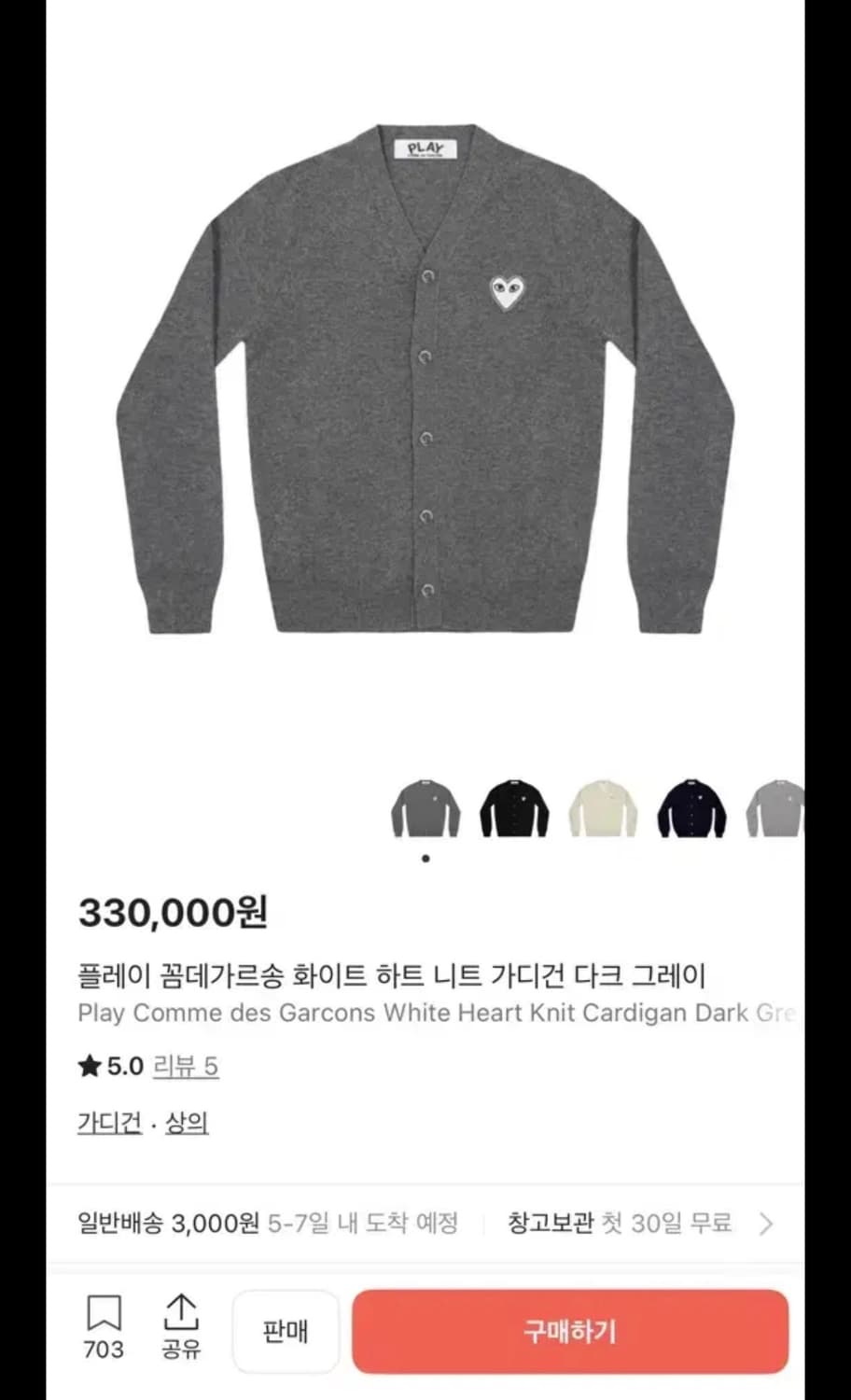This screenshot has width=851, height=1400.
Task: Open the 가디건 category link
Action: (x=107, y=1123)
